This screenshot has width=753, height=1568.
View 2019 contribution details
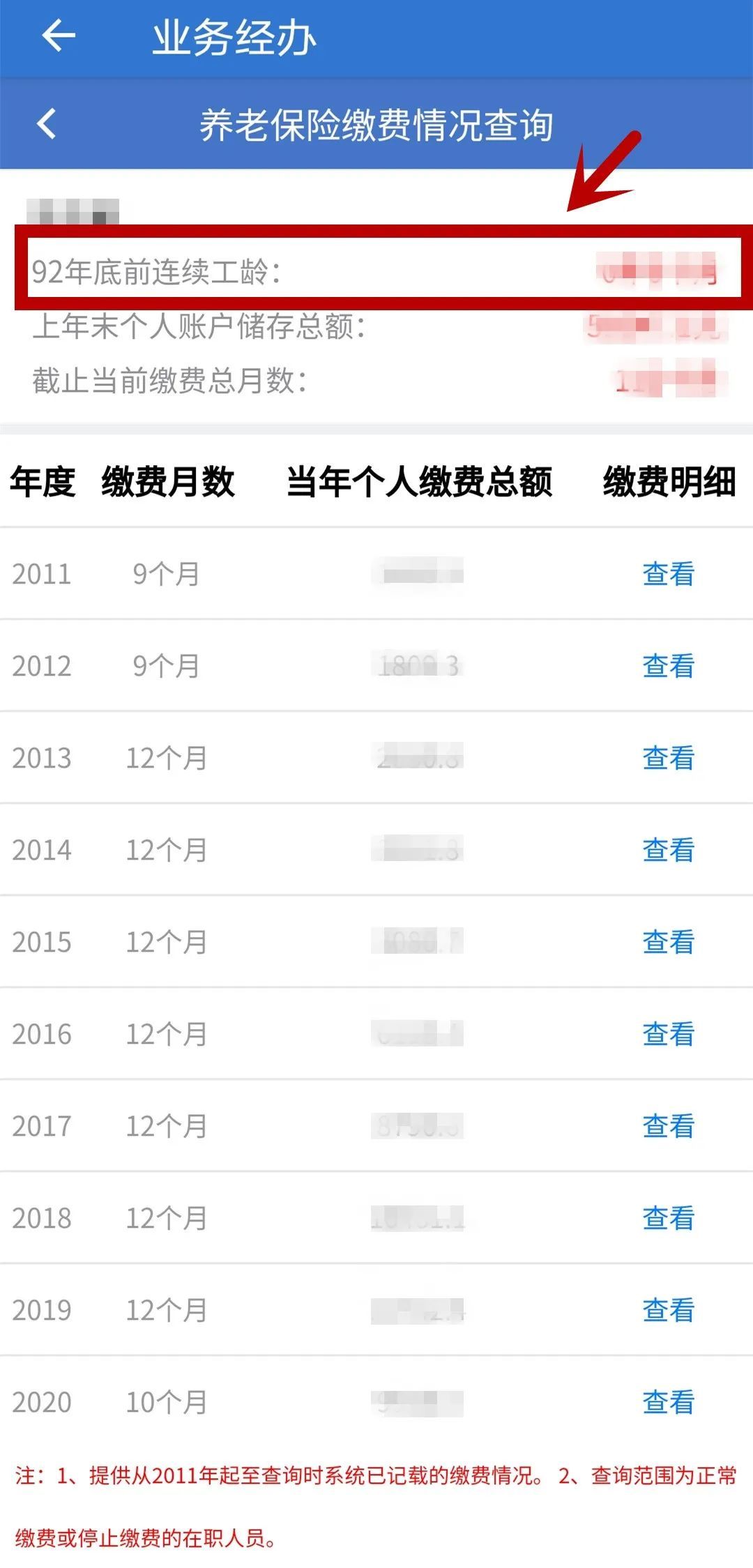(x=668, y=1310)
